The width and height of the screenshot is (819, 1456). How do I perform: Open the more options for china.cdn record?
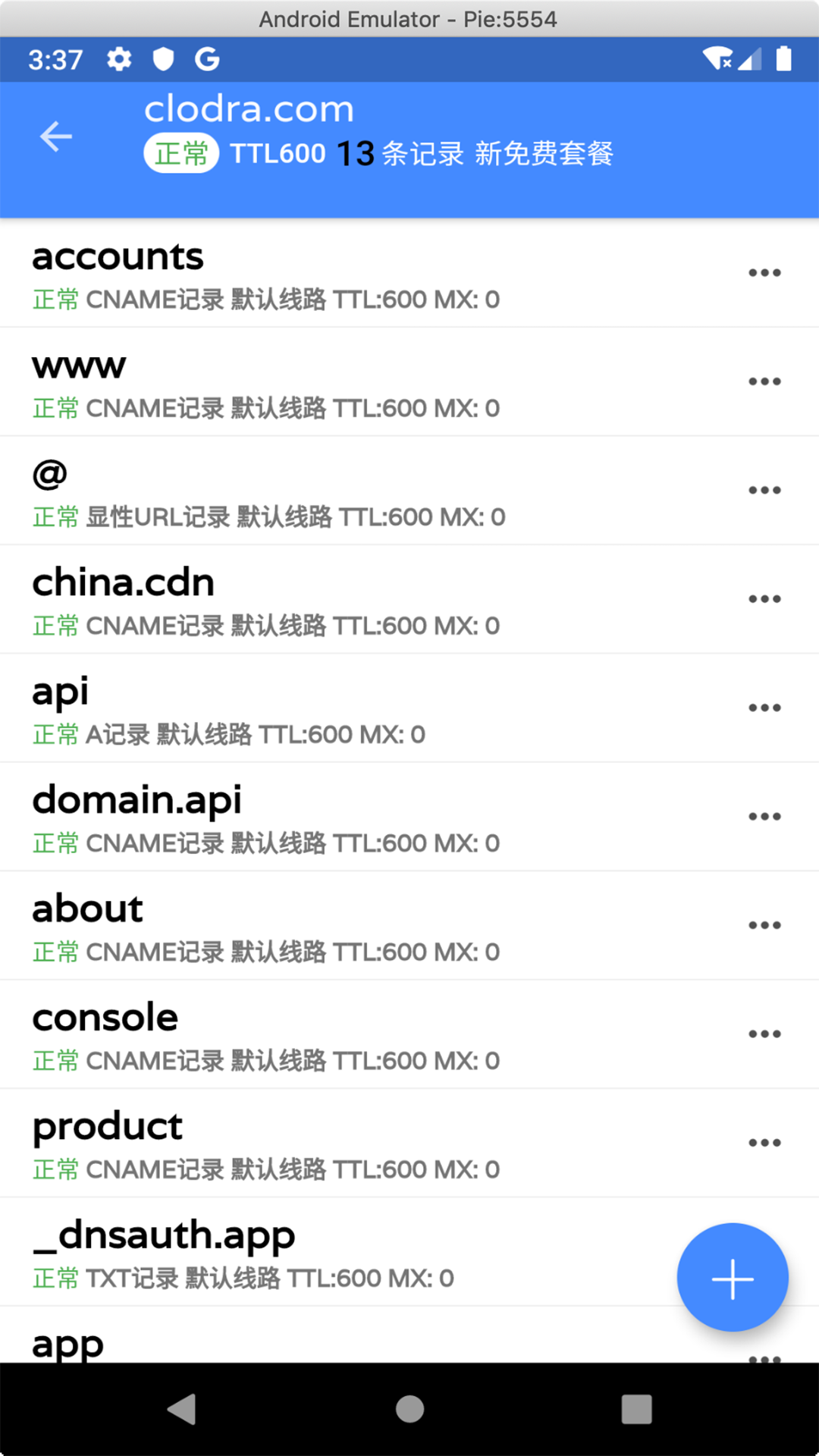tap(764, 599)
